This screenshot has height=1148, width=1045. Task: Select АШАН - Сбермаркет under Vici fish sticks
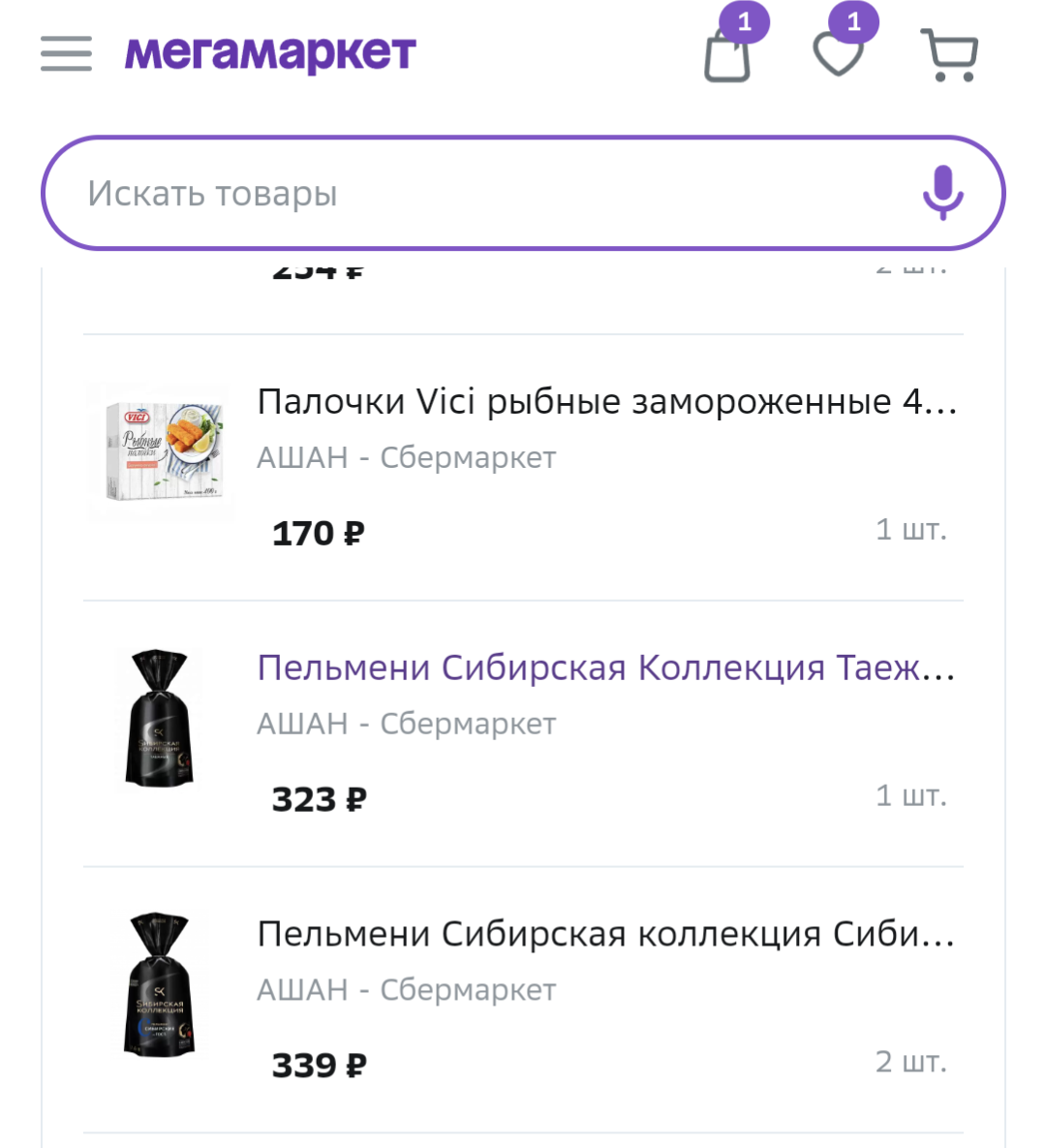click(x=407, y=456)
